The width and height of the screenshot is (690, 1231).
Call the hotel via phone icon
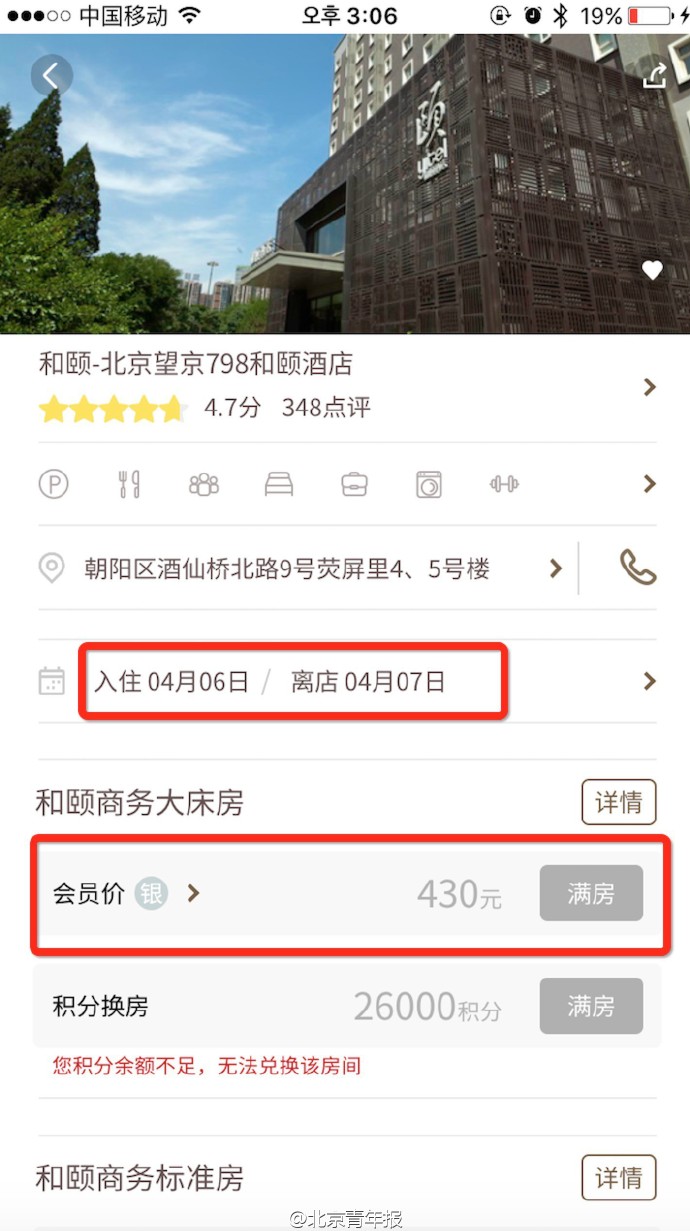click(637, 568)
